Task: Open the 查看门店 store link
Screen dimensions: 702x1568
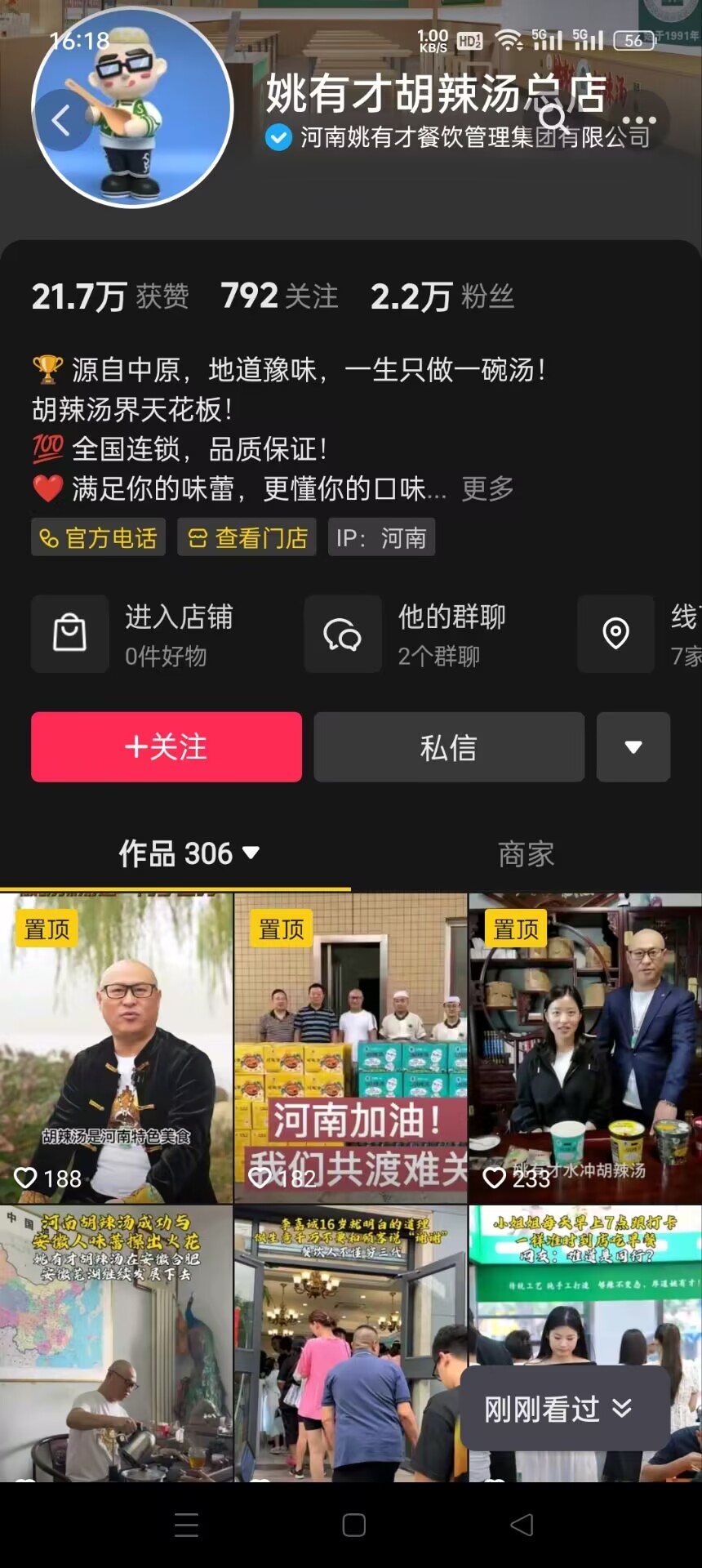Action: pos(247,537)
